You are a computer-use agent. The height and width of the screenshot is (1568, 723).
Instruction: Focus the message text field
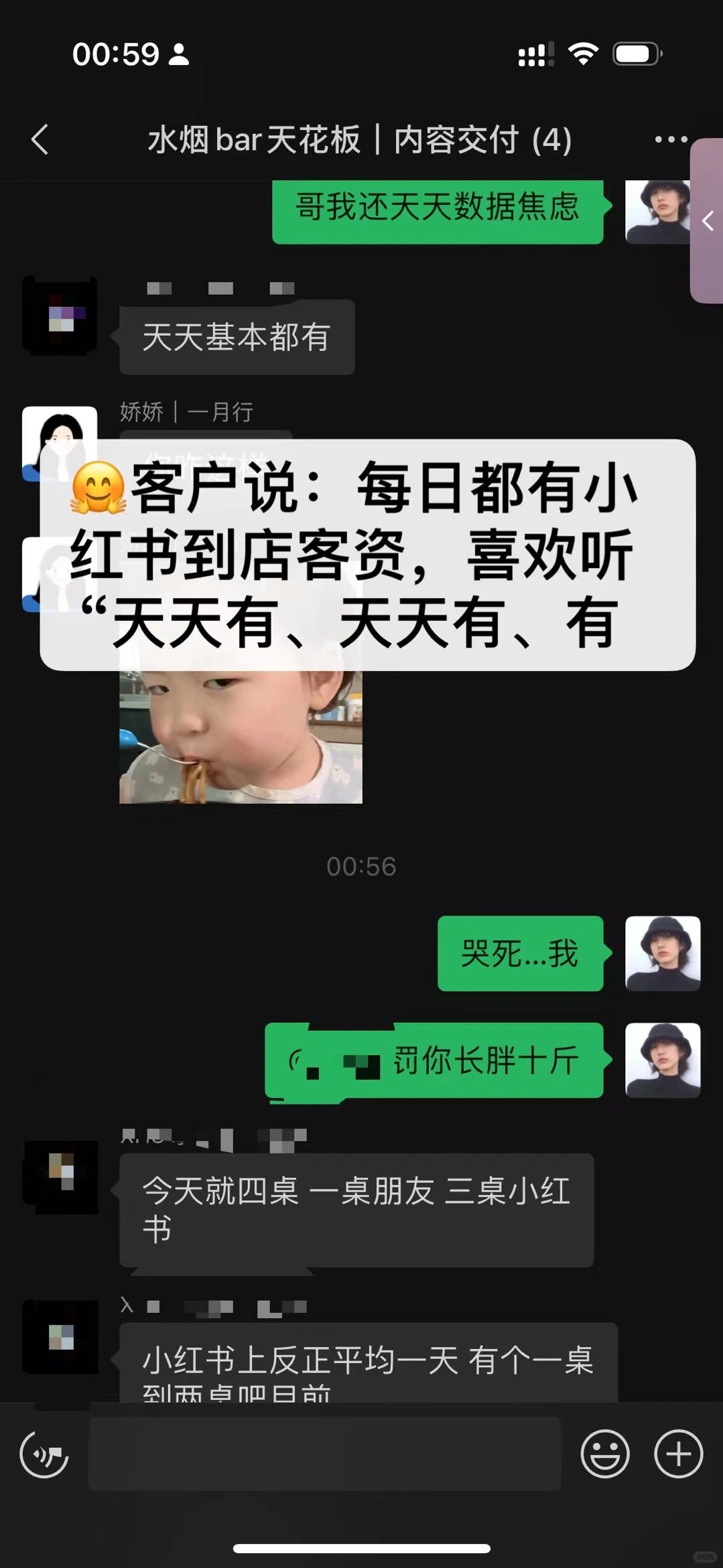tap(324, 1453)
